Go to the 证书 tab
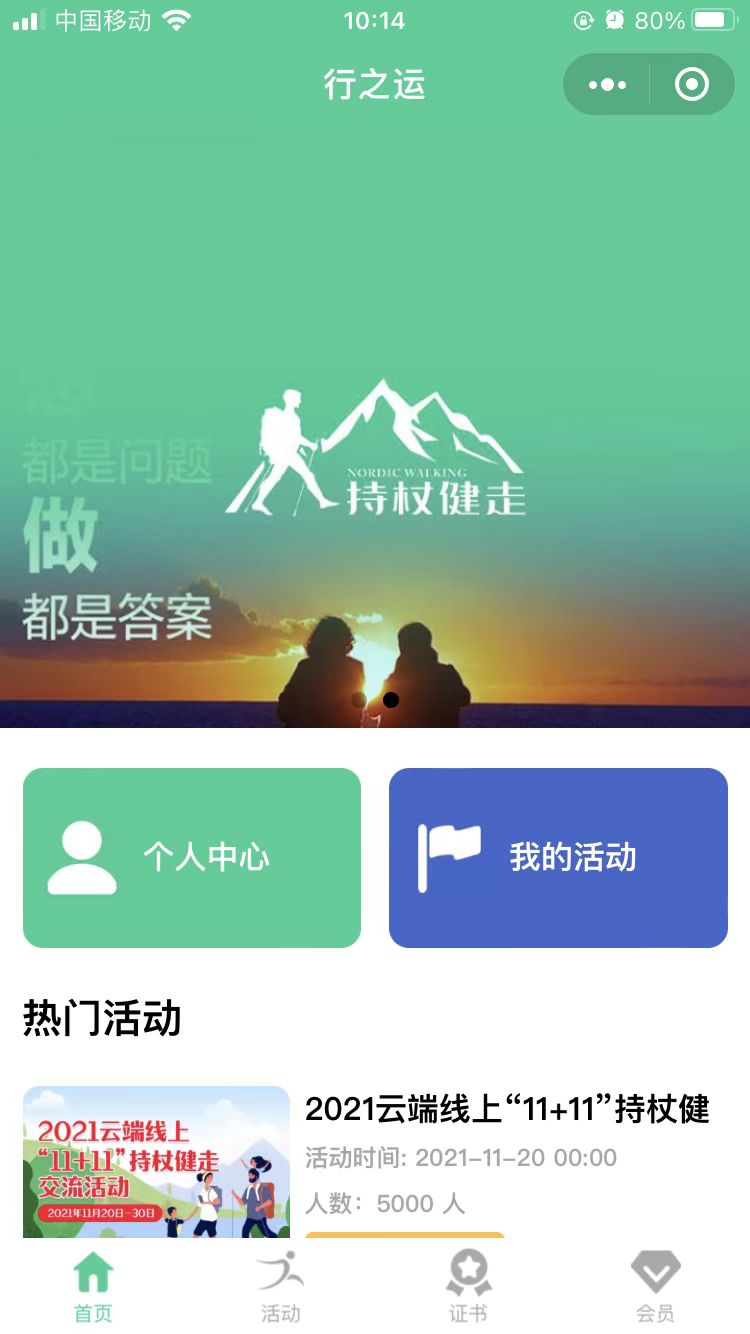750x1334 pixels. click(x=468, y=1287)
